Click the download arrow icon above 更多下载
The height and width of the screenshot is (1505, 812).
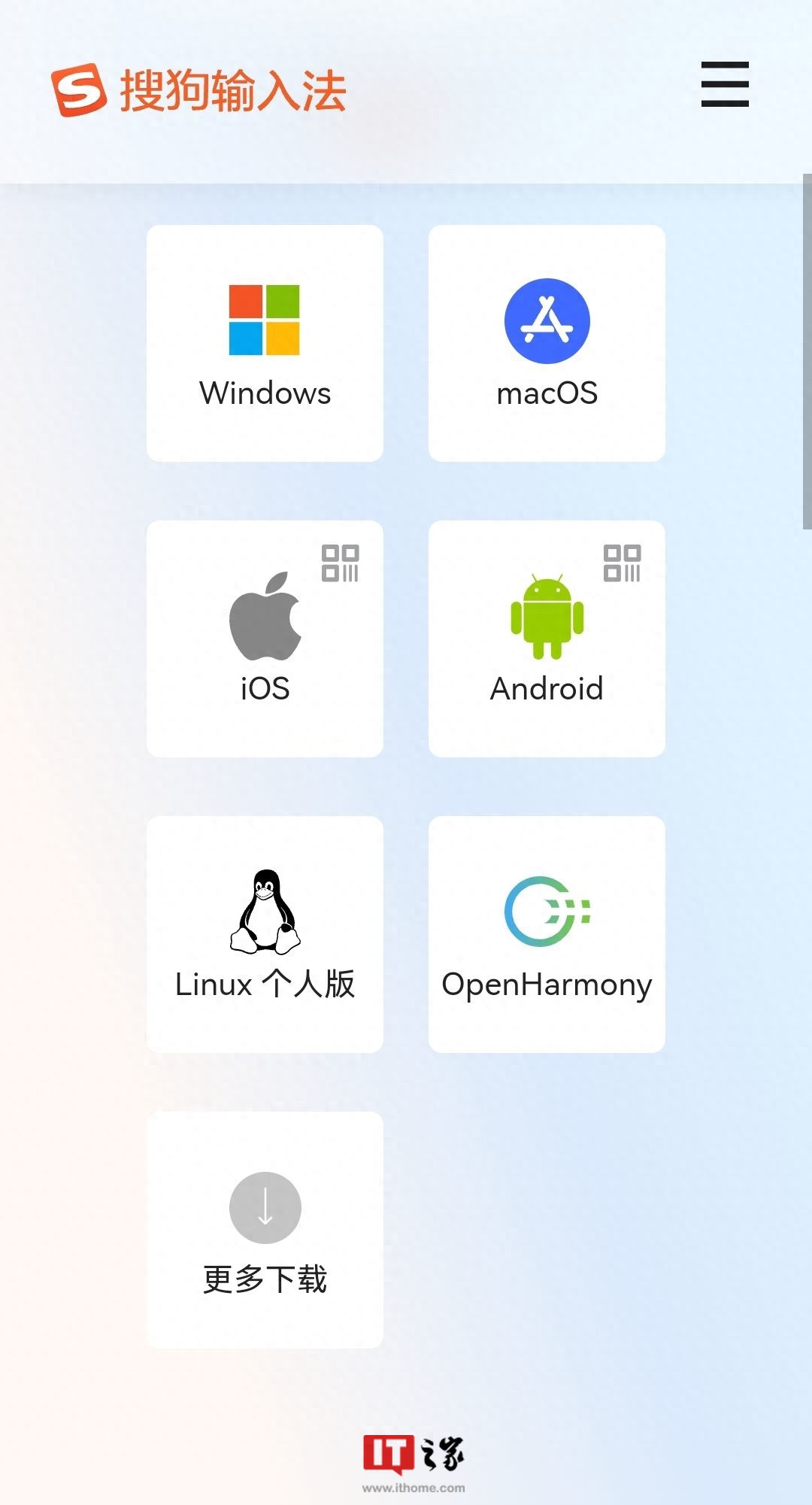(265, 1206)
